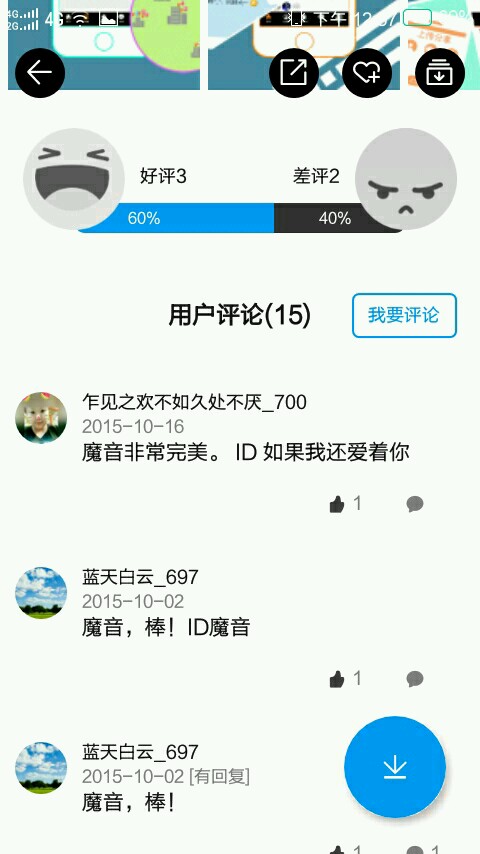The height and width of the screenshot is (854, 480).
Task: Rate negatively with the angry face
Action: click(x=406, y=179)
